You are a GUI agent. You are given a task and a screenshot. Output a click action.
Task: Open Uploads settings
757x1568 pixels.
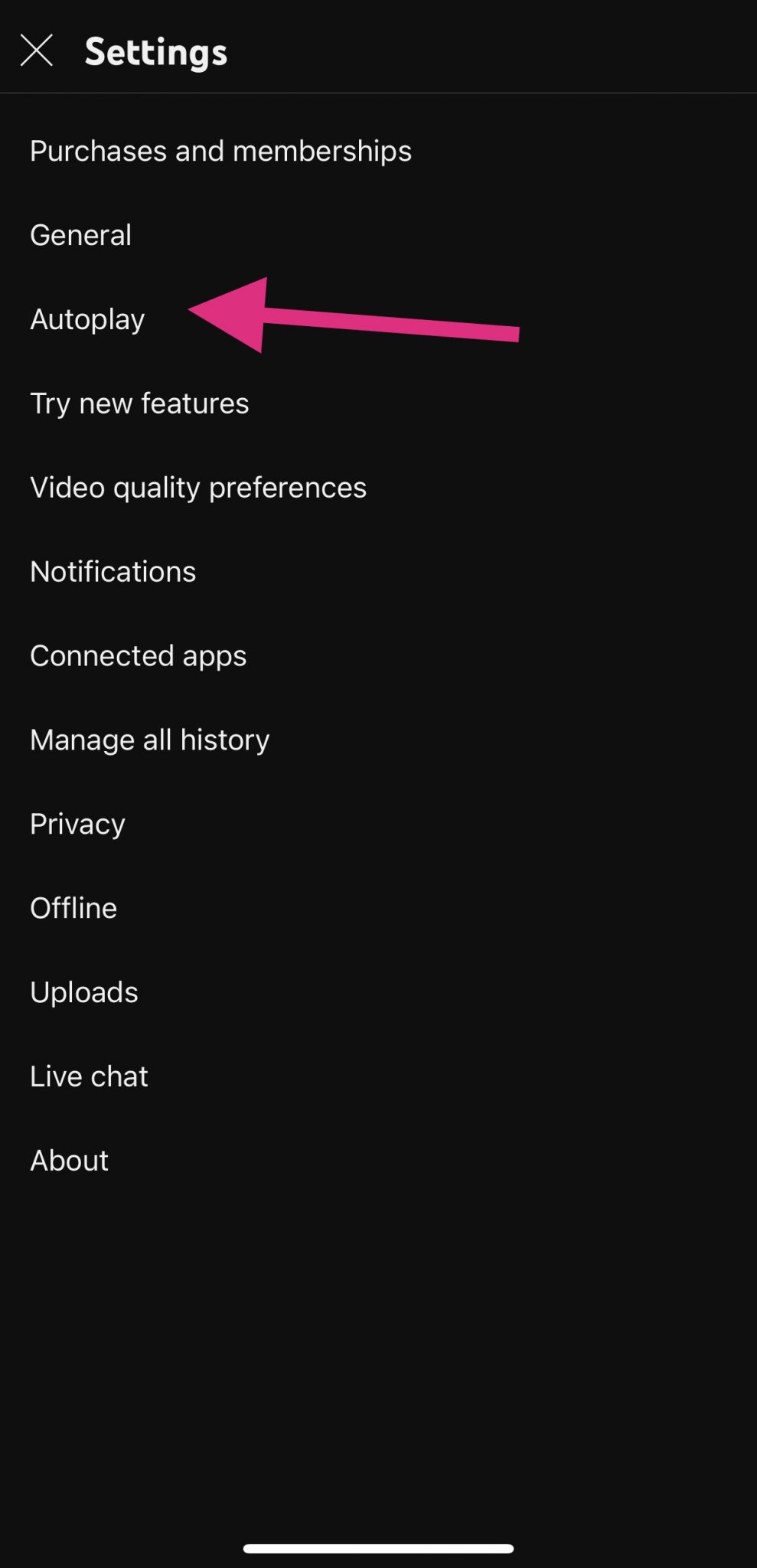click(x=83, y=991)
